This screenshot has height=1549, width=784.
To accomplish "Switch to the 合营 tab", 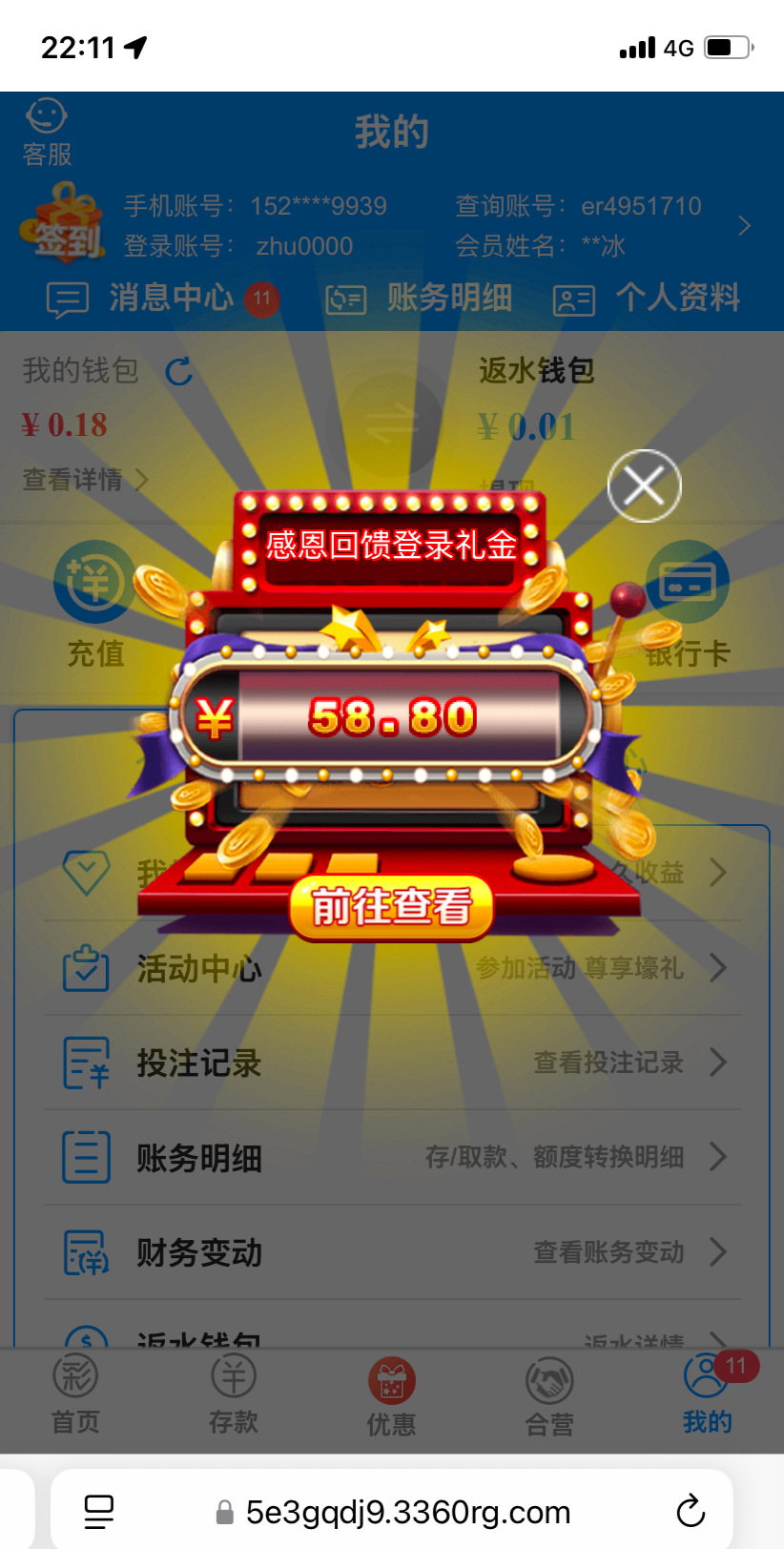I will click(549, 1395).
